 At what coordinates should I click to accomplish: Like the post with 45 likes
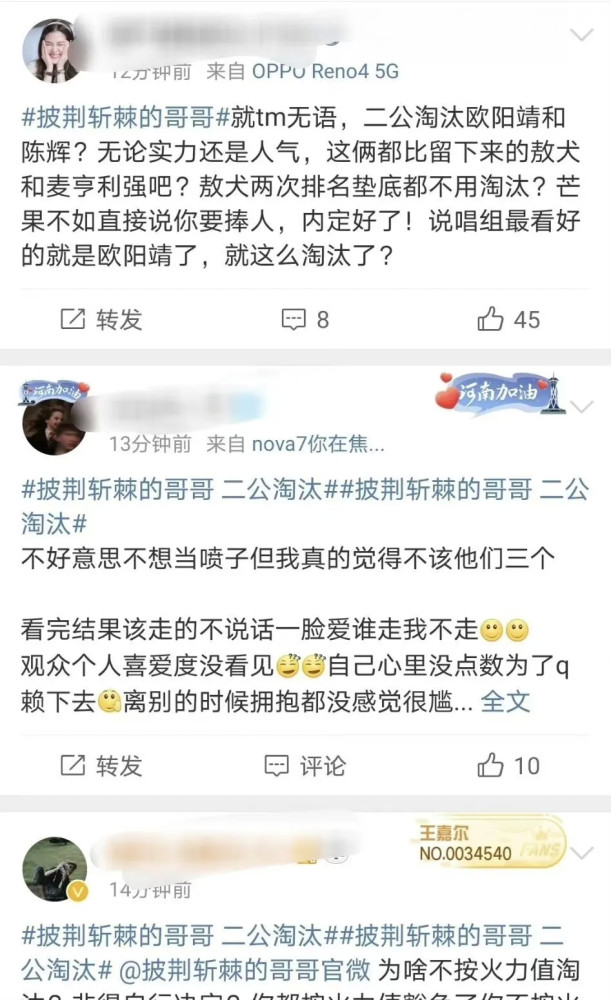pyautogui.click(x=508, y=320)
